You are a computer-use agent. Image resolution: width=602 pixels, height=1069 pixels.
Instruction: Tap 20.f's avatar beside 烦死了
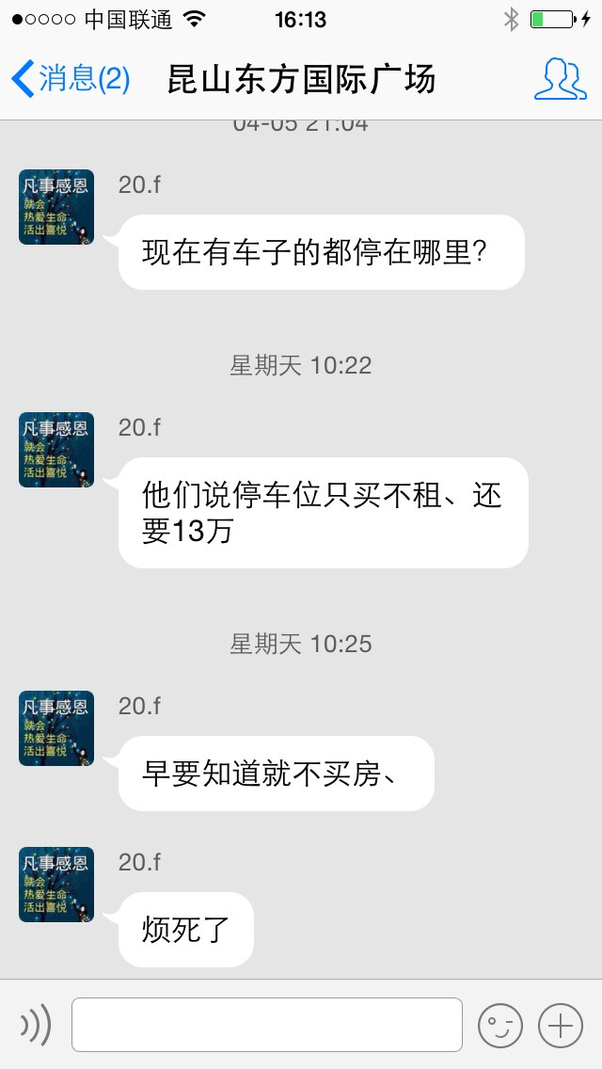(56, 884)
